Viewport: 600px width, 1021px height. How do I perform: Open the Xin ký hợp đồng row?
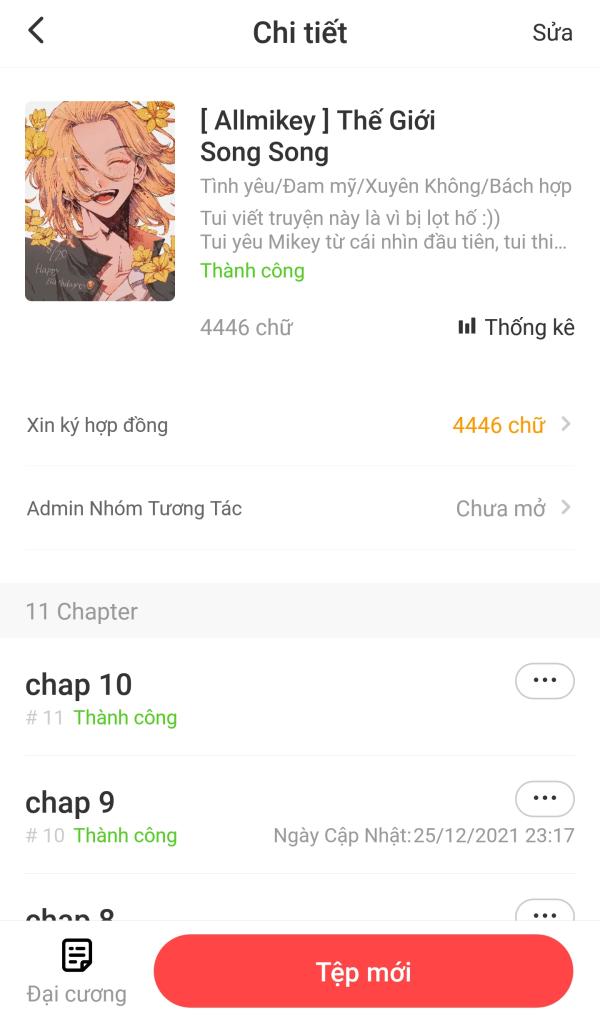[300, 425]
